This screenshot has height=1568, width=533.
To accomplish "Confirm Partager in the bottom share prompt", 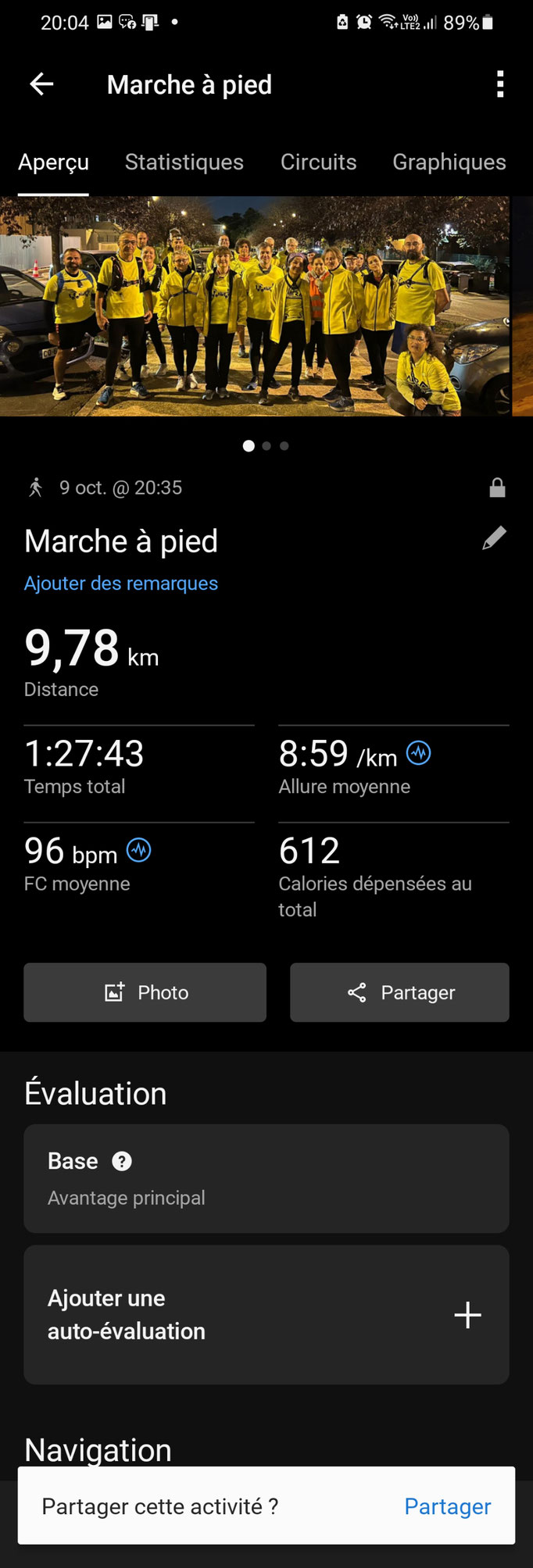I will point(447,1506).
